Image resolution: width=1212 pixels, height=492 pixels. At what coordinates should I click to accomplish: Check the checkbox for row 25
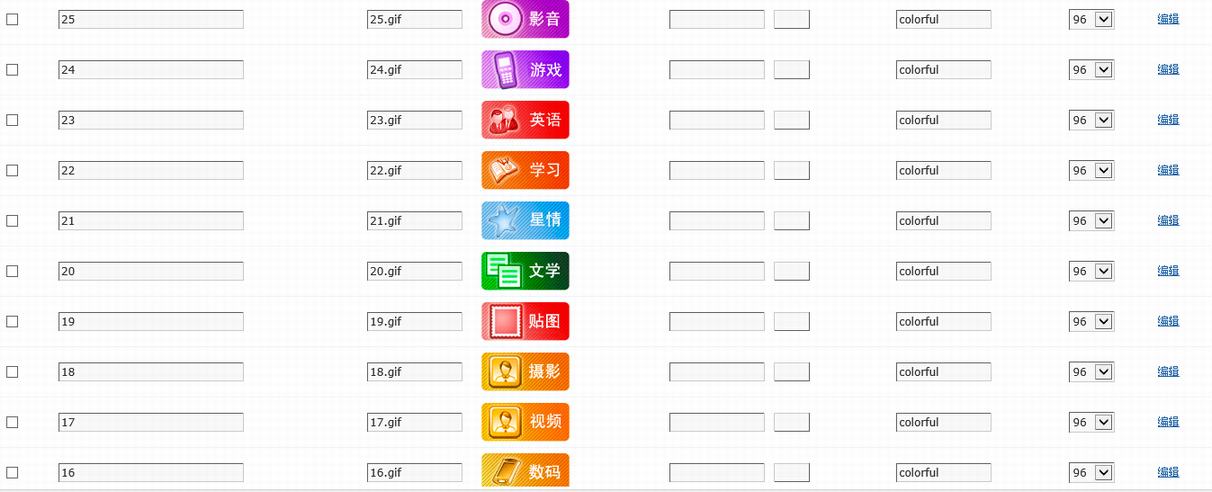click(12, 19)
